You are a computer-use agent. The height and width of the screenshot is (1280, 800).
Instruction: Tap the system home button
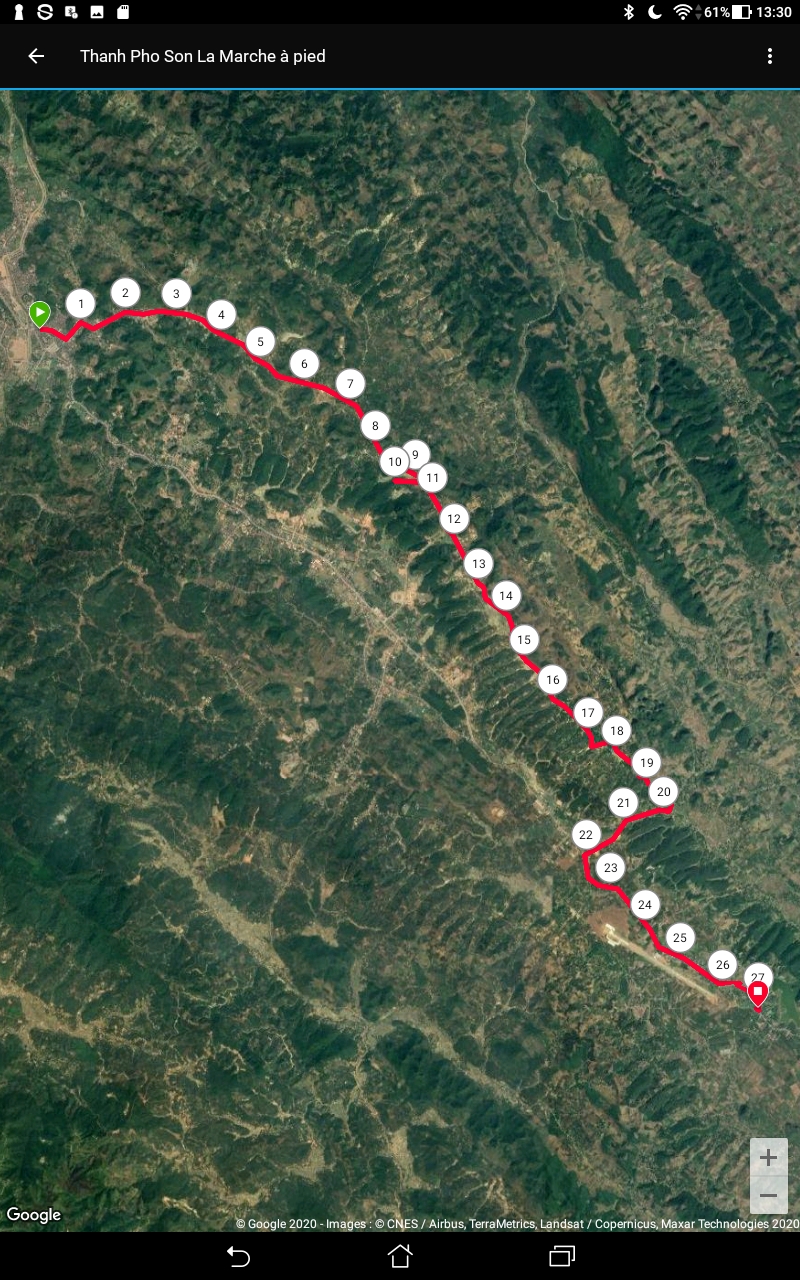click(x=400, y=1256)
